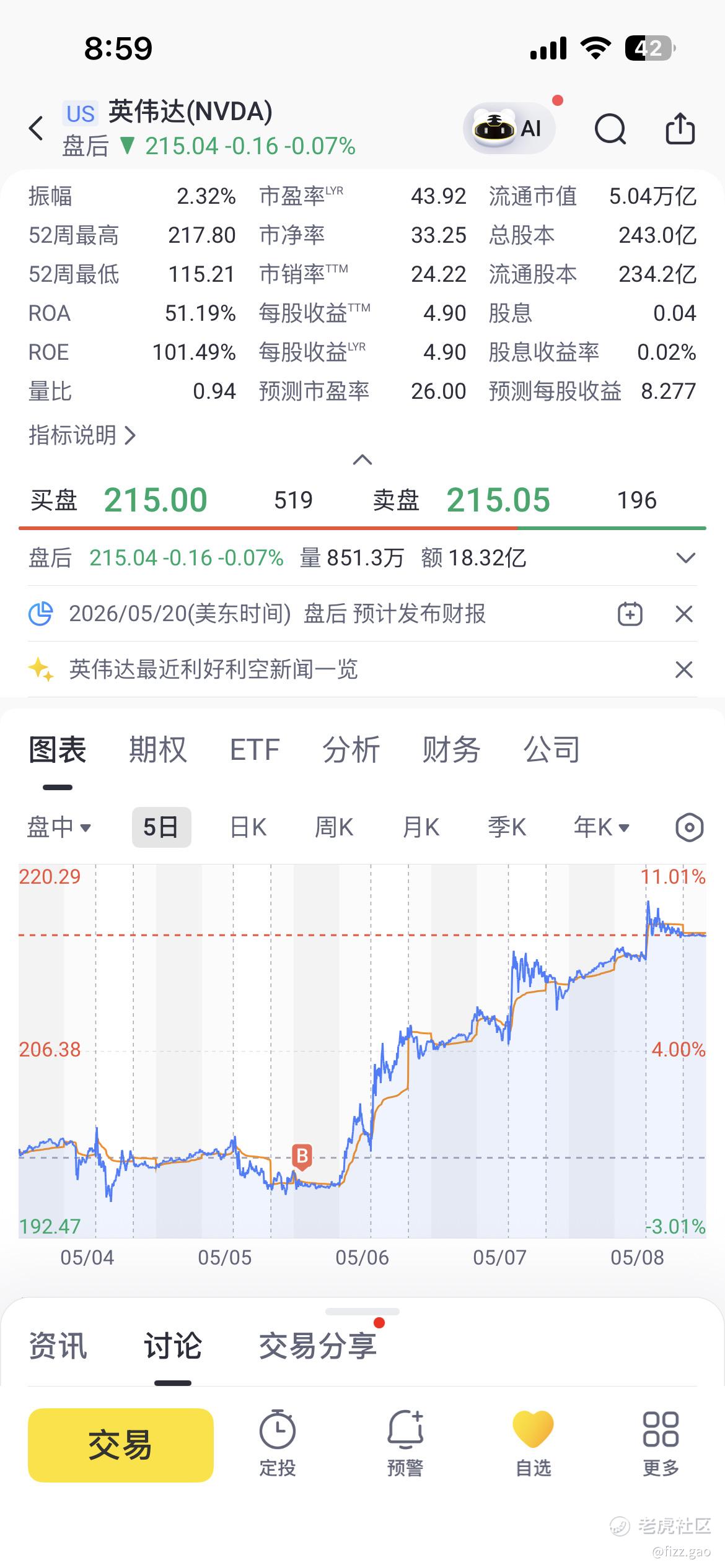Dismiss the earnings release notice
Viewport: 725px width, 1568px height.
684,614
